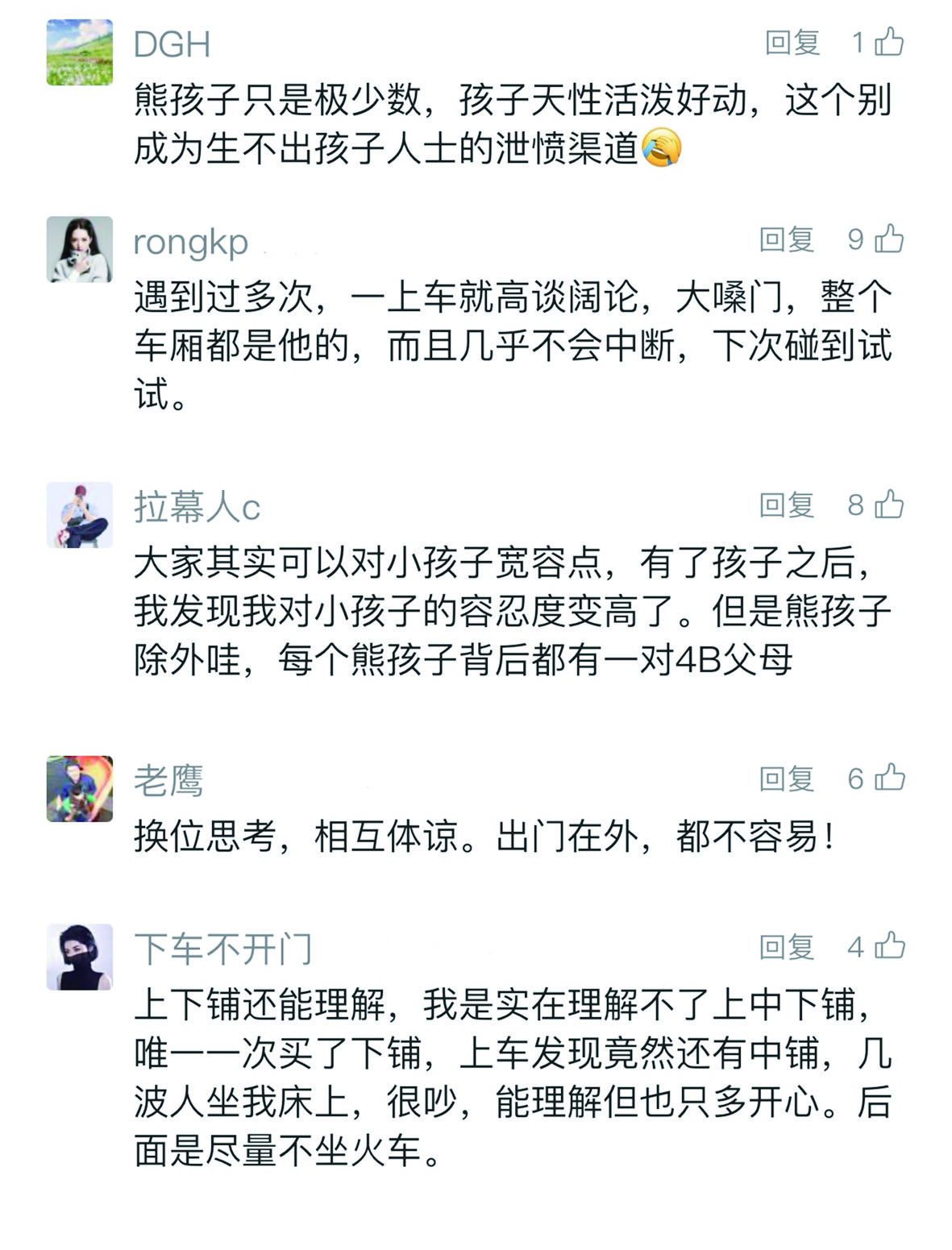Open rongkp's profile avatar
Screen dimensions: 952x1250
(x=79, y=249)
